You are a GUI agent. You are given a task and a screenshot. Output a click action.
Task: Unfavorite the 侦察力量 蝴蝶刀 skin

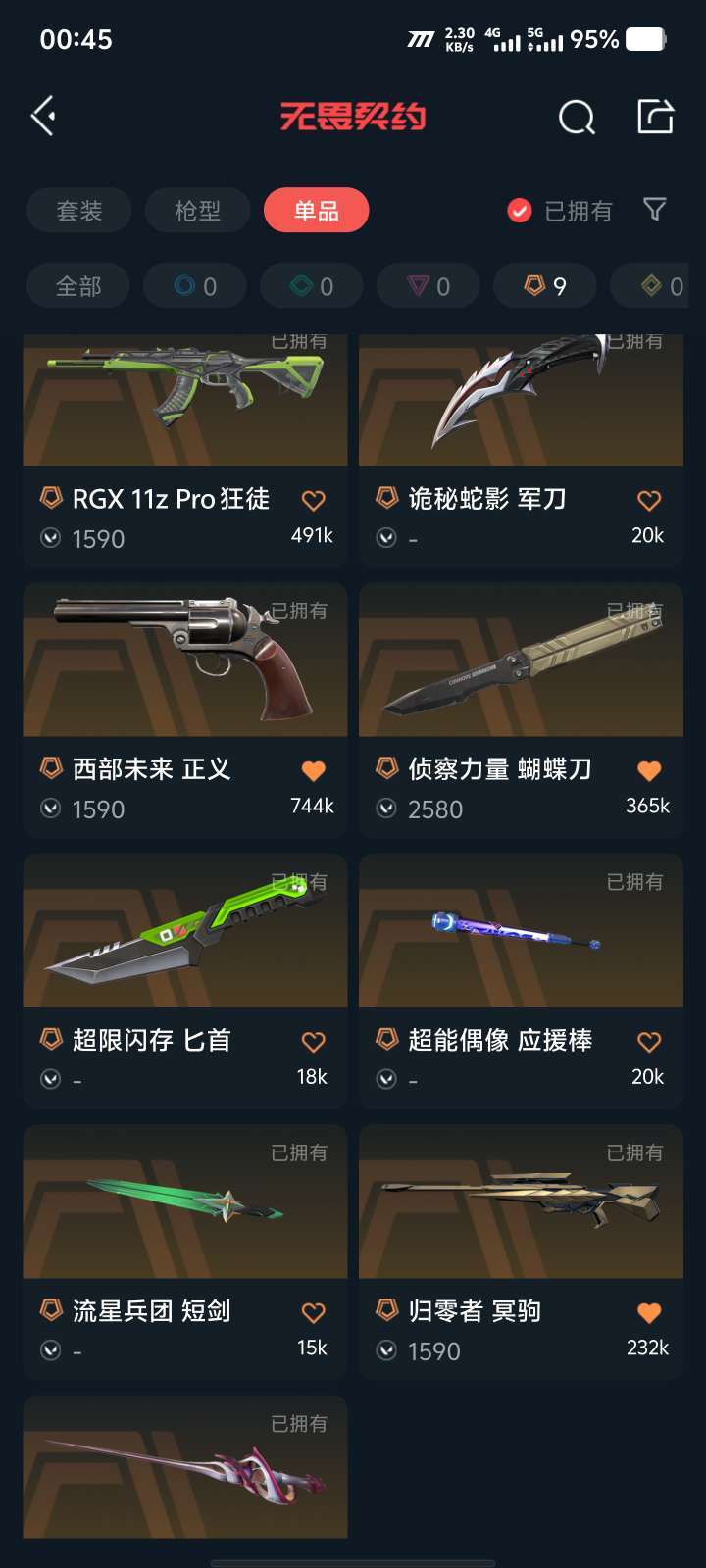pyautogui.click(x=649, y=771)
